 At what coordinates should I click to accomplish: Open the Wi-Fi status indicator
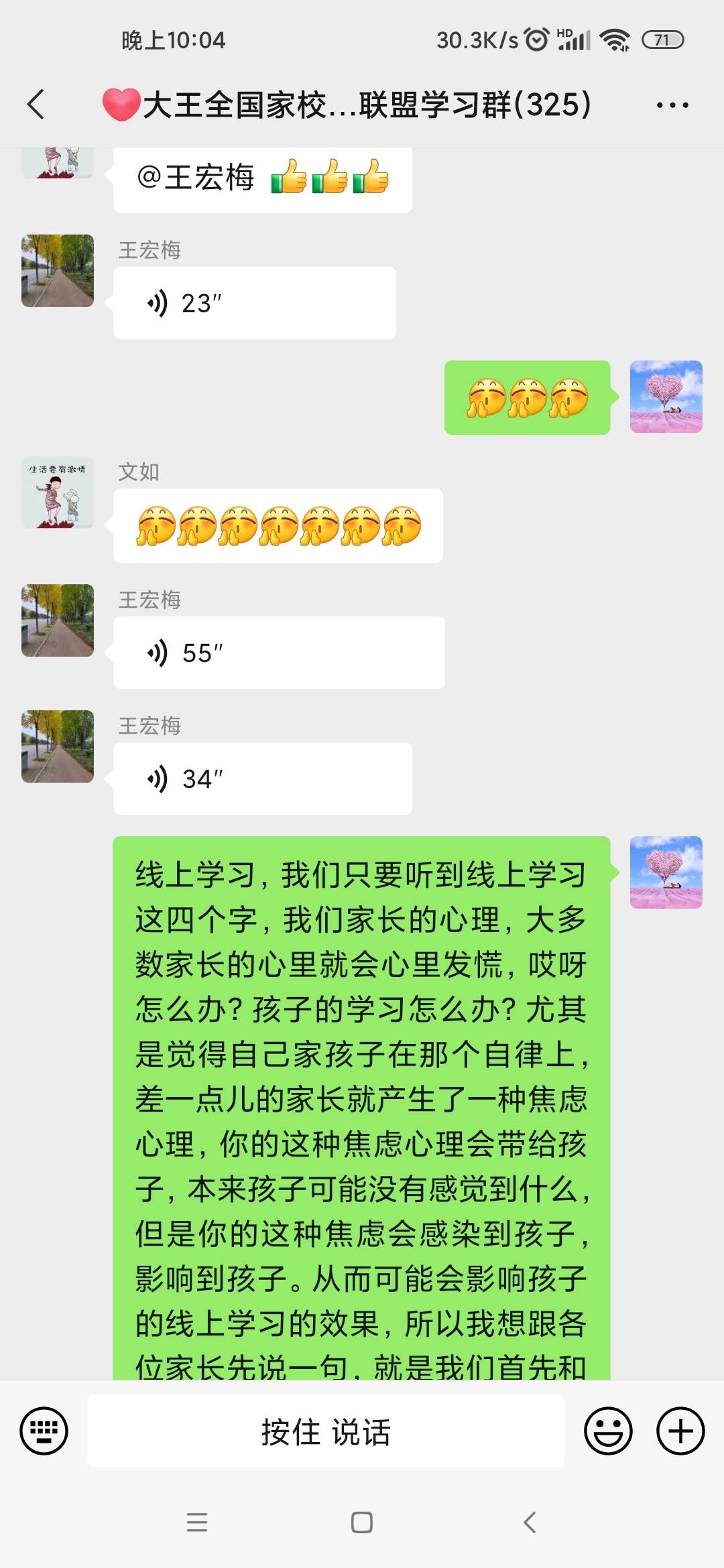pyautogui.click(x=614, y=40)
